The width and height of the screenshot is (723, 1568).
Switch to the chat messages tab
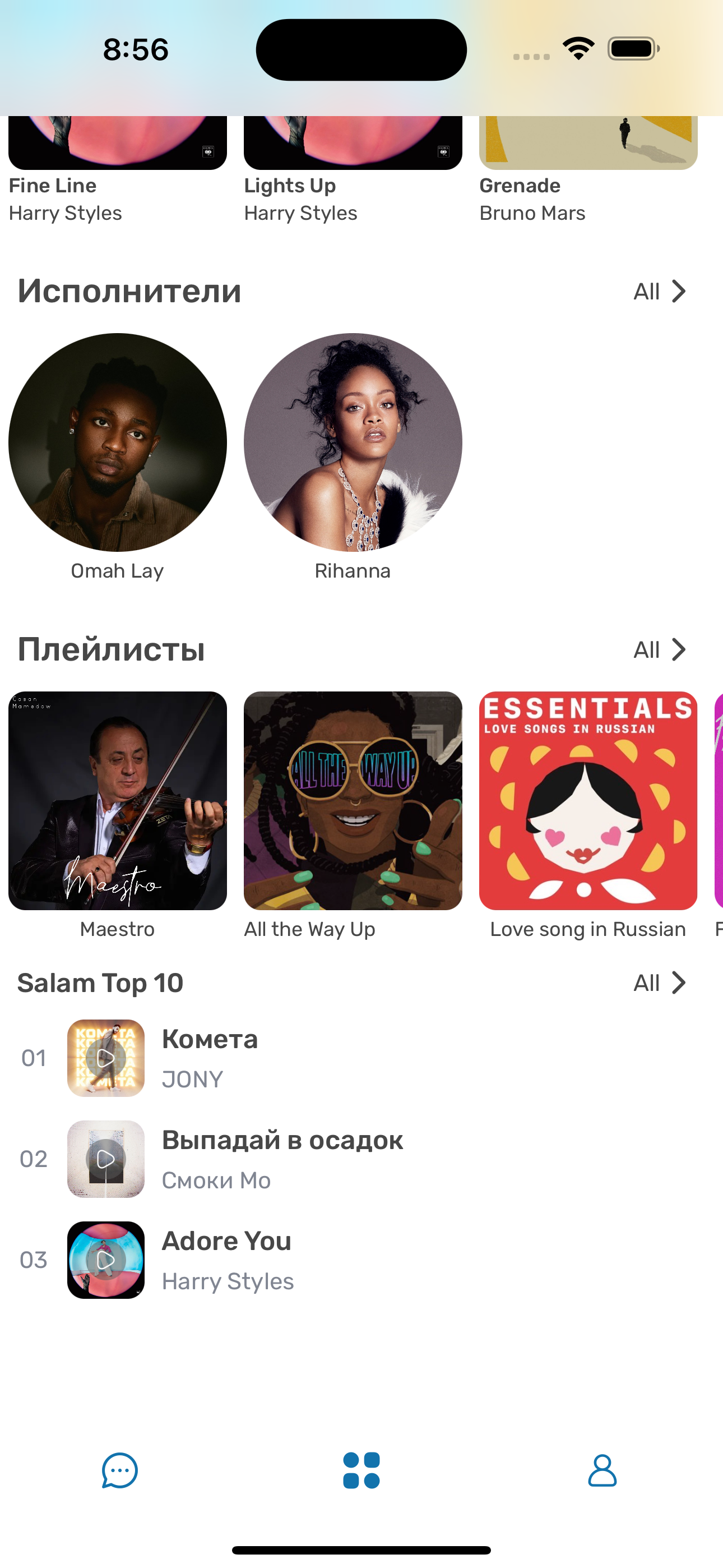tap(120, 1470)
